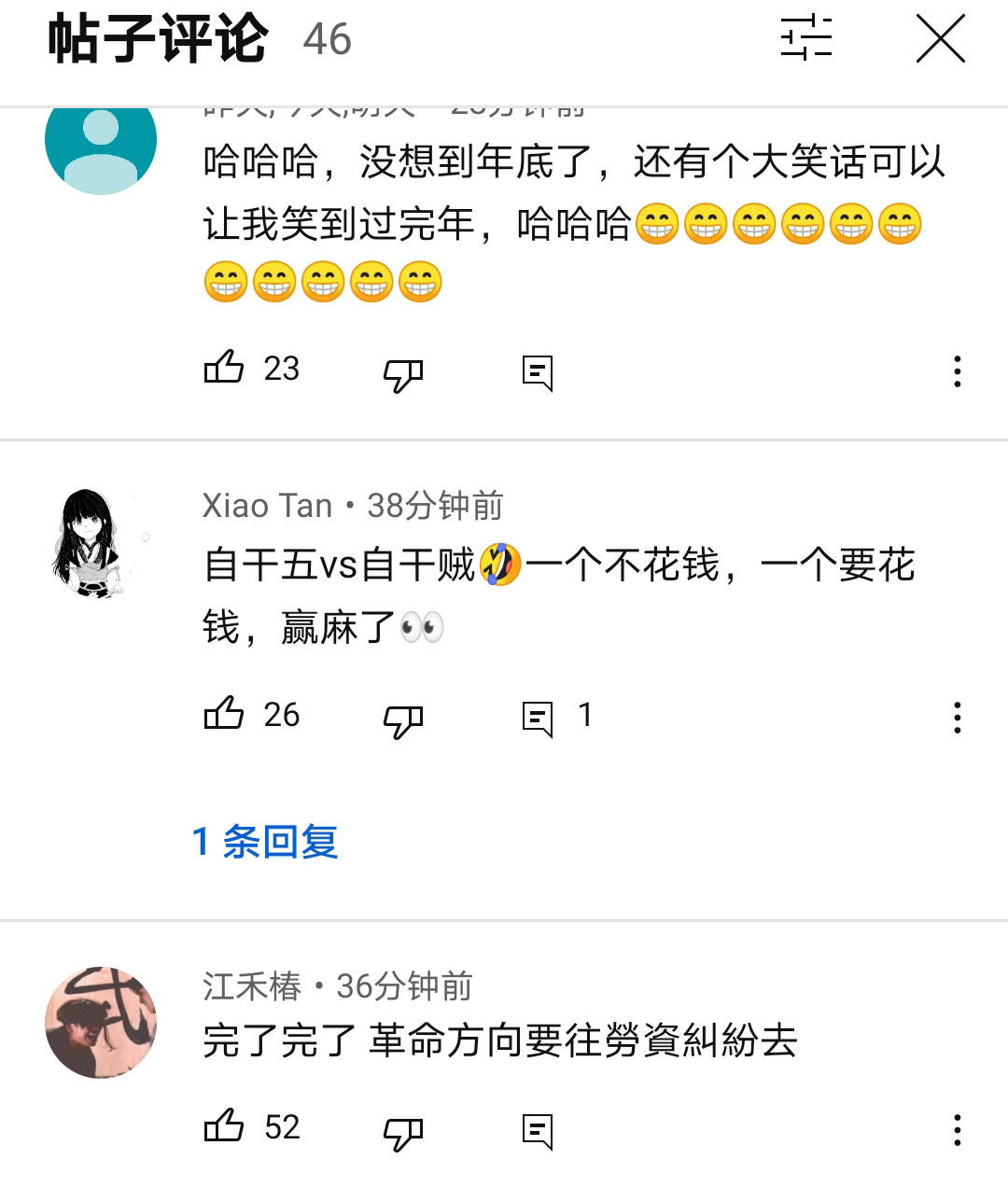Image resolution: width=1008 pixels, height=1187 pixels.
Task: Reply to 江禾椿's comment
Action: pyautogui.click(x=538, y=1131)
